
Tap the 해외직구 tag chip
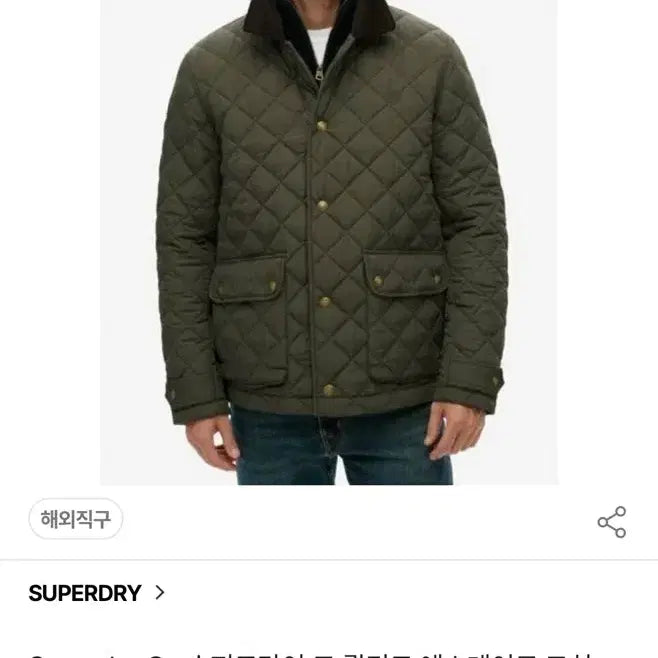pyautogui.click(x=76, y=519)
